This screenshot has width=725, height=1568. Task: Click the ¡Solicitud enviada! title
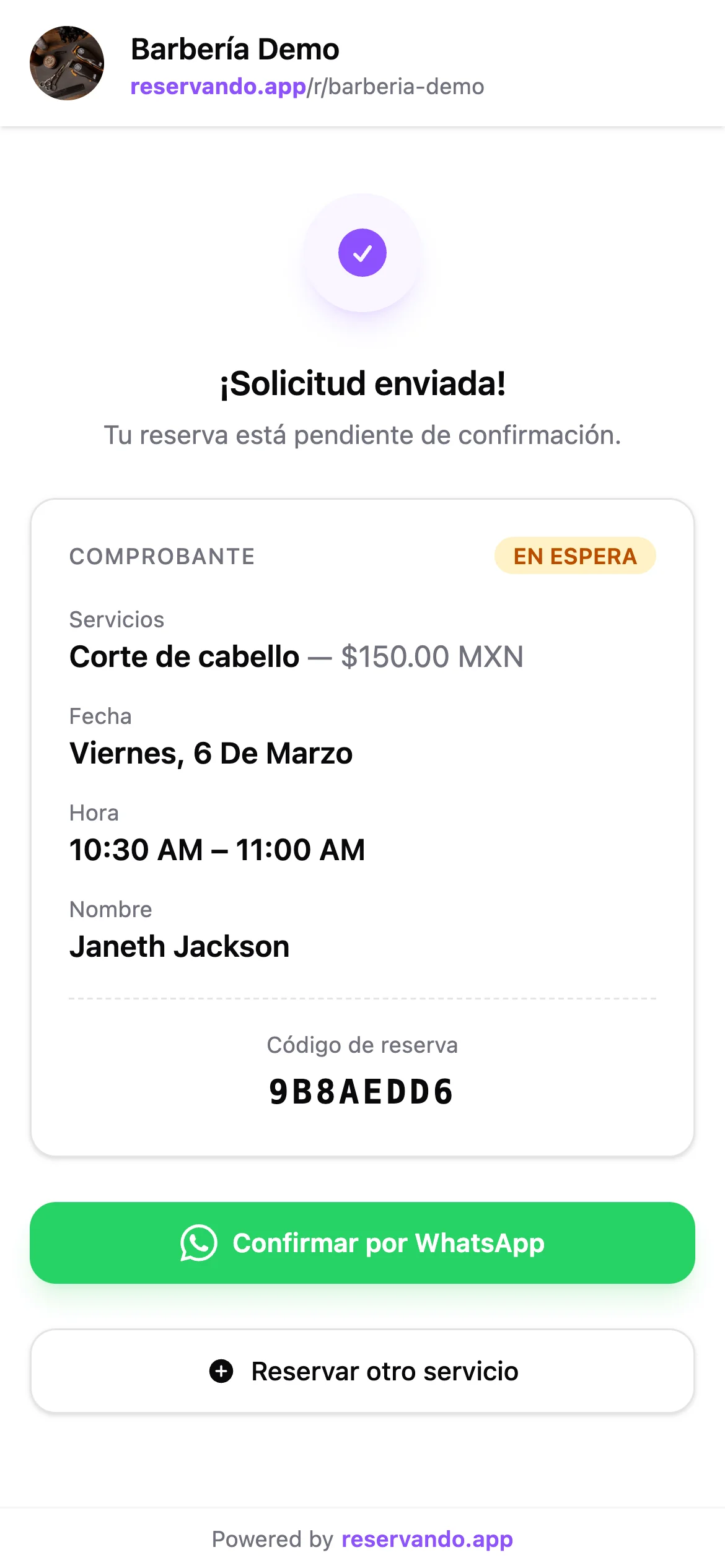point(362,384)
